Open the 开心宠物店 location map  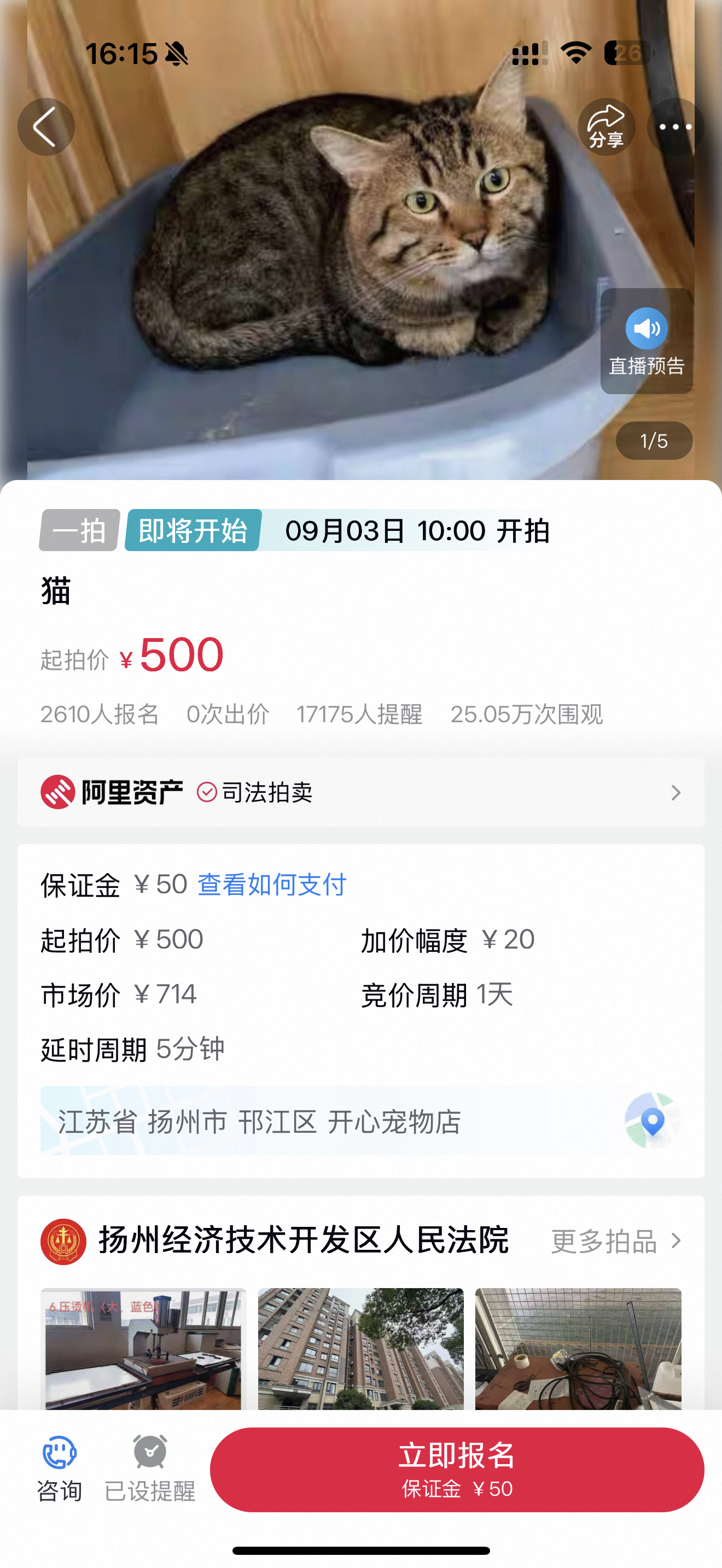pyautogui.click(x=652, y=1121)
